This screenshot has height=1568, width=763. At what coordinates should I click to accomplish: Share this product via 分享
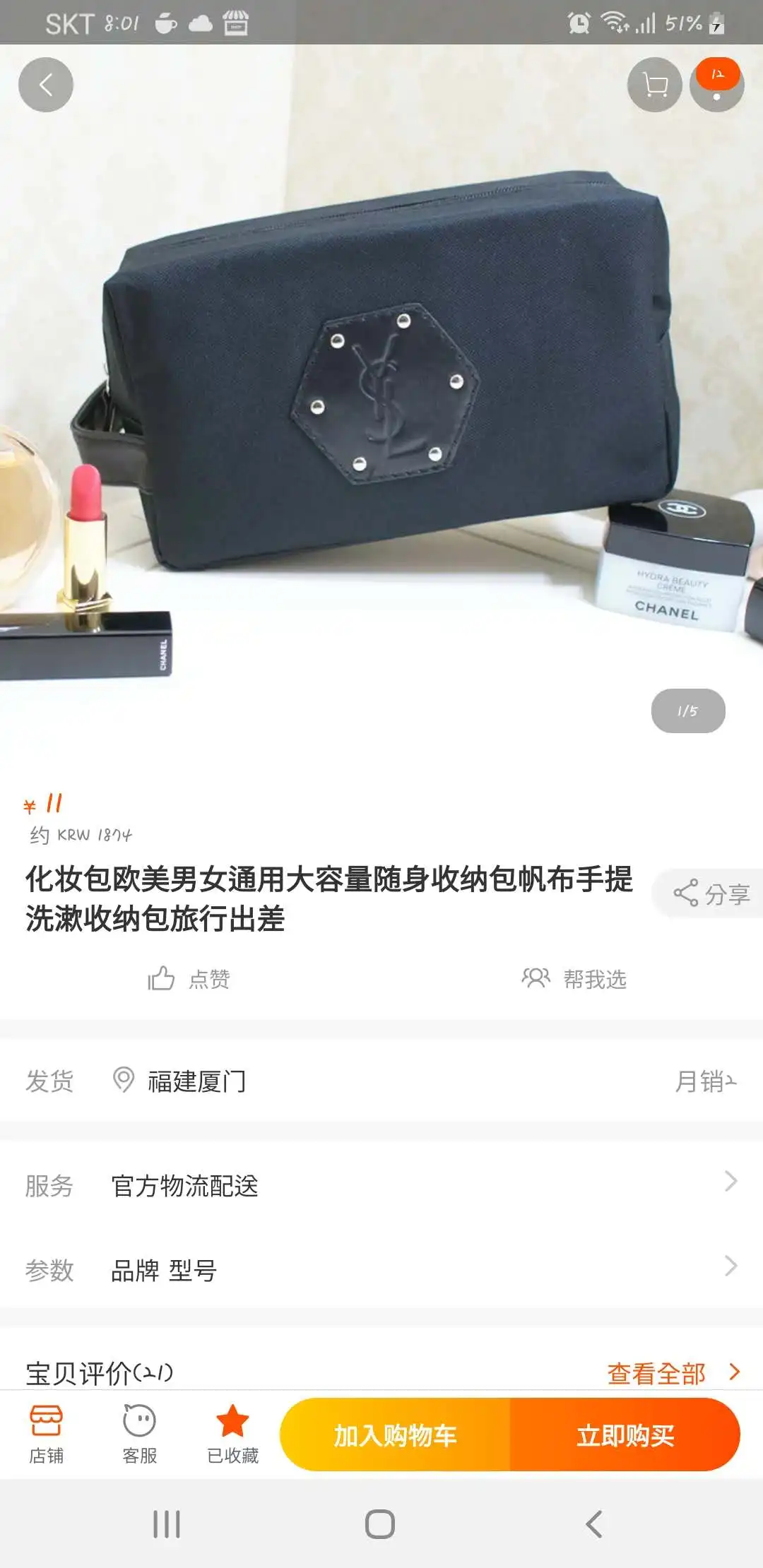coord(710,893)
